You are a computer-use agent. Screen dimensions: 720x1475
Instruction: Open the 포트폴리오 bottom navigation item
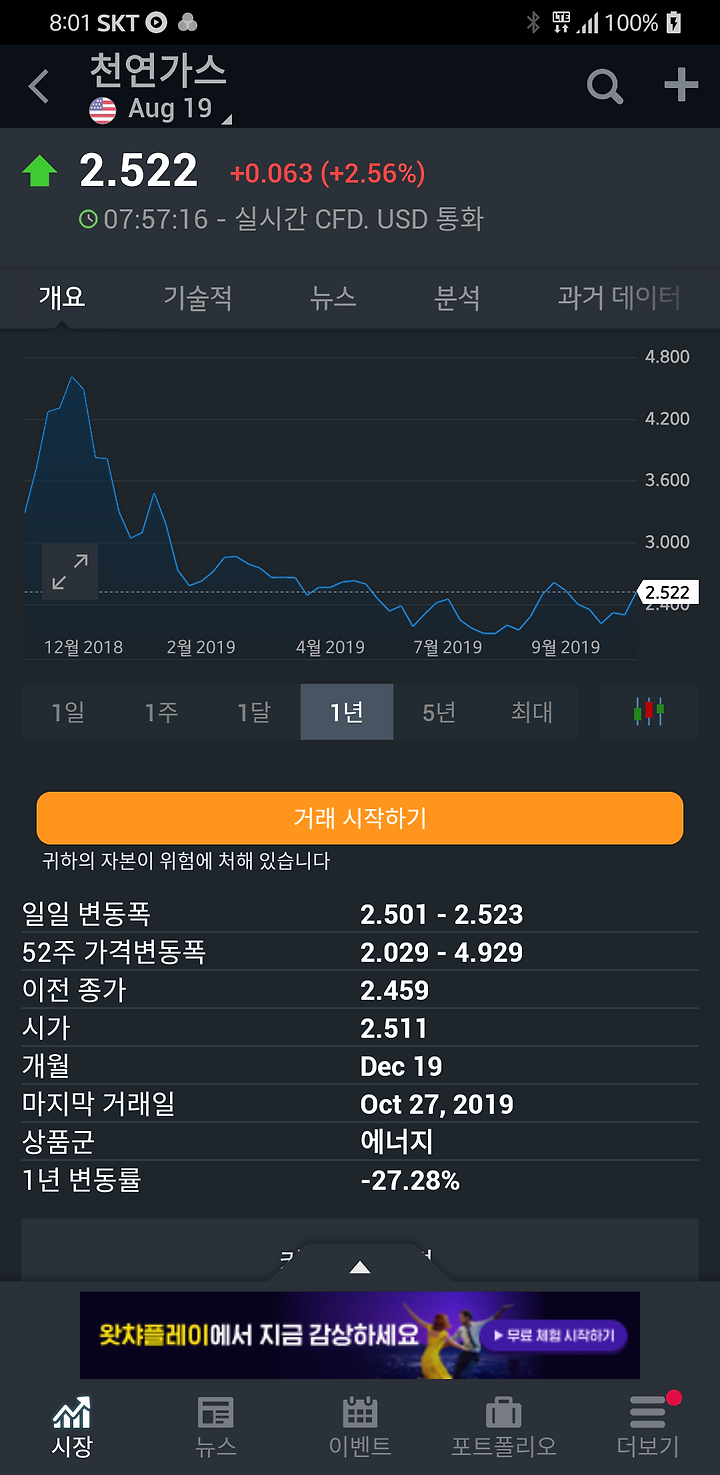(504, 1427)
